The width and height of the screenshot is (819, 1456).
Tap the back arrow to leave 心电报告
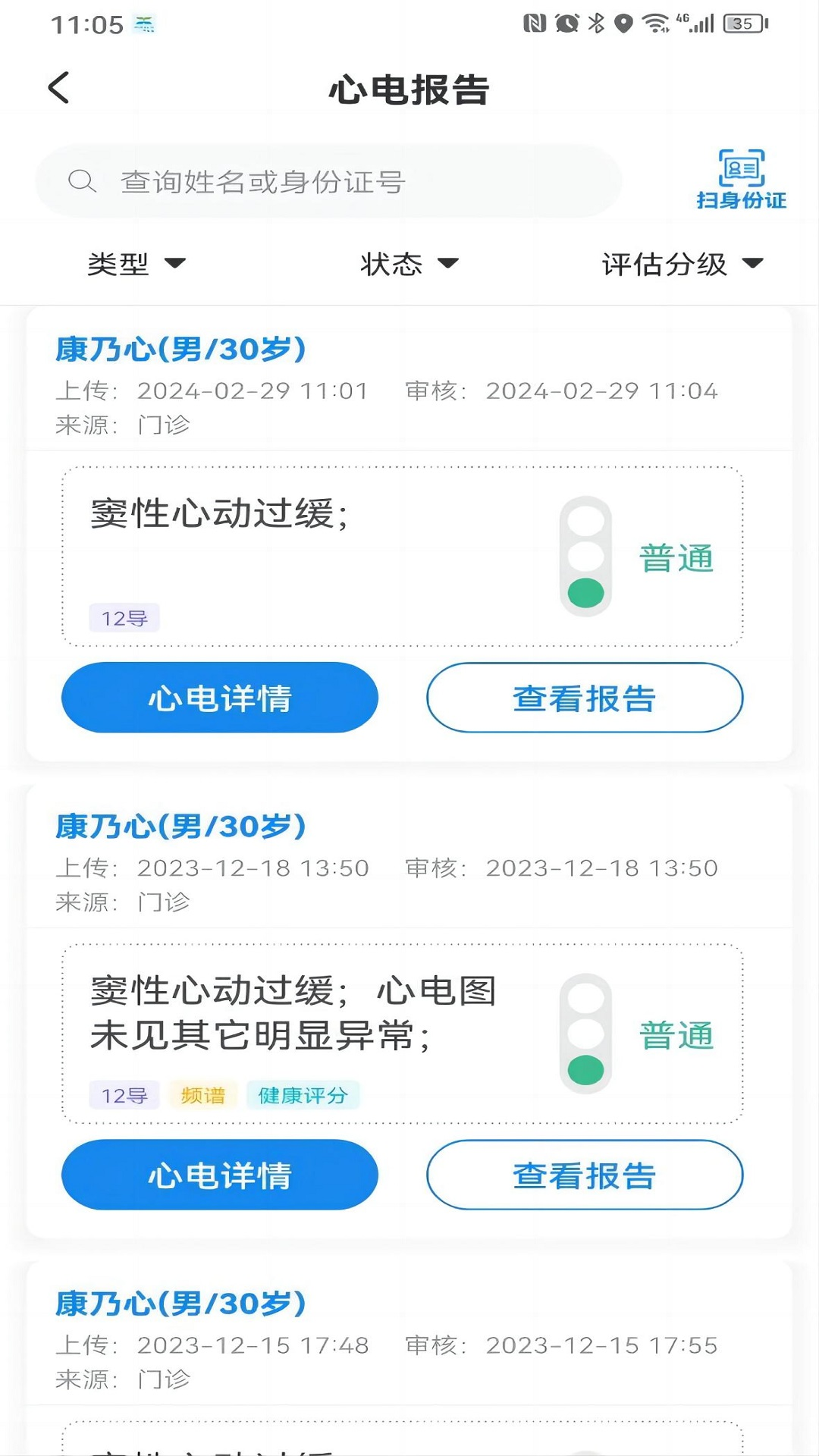tap(59, 87)
